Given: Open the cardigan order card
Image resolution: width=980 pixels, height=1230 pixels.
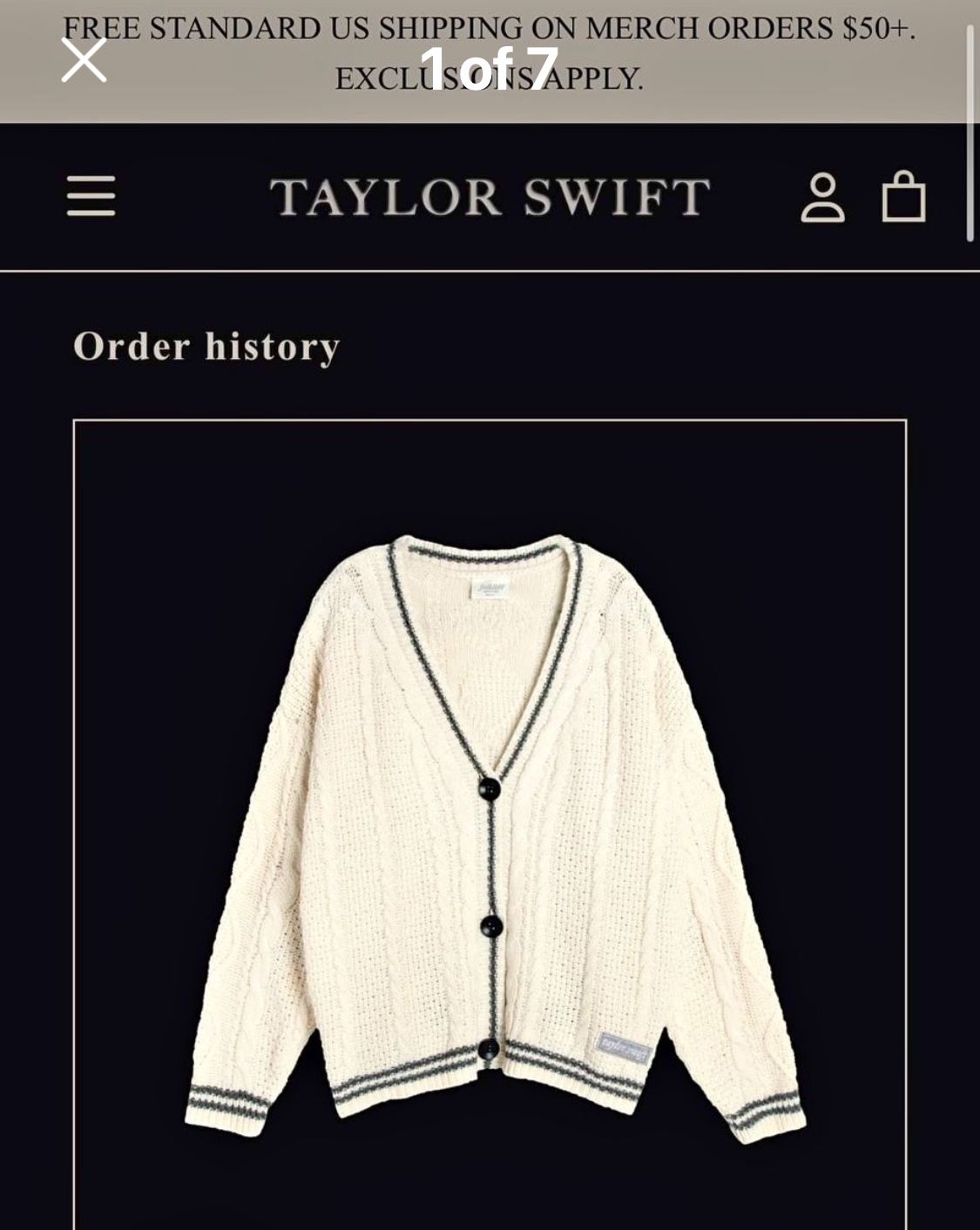Looking at the screenshot, I should click(x=490, y=824).
